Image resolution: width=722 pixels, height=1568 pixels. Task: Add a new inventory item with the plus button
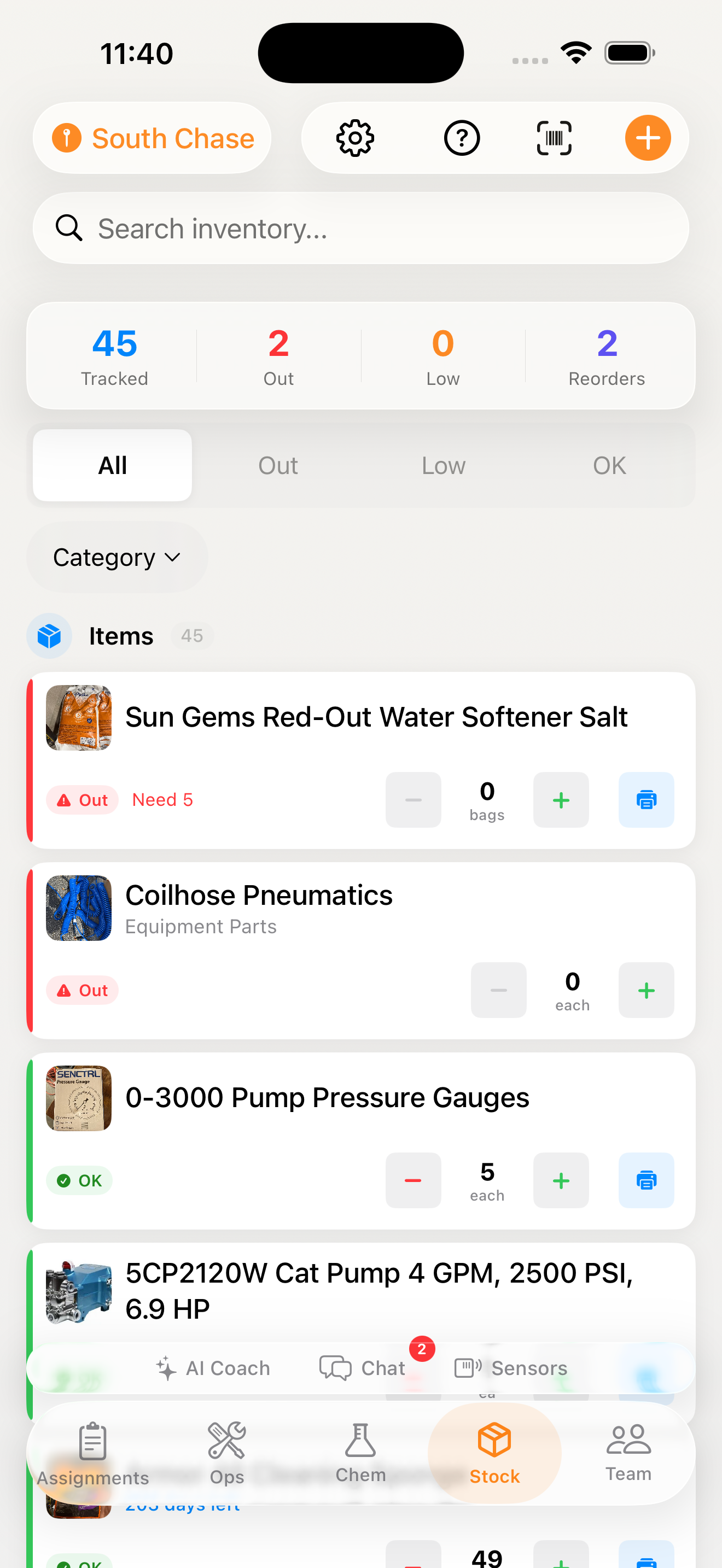pos(648,138)
